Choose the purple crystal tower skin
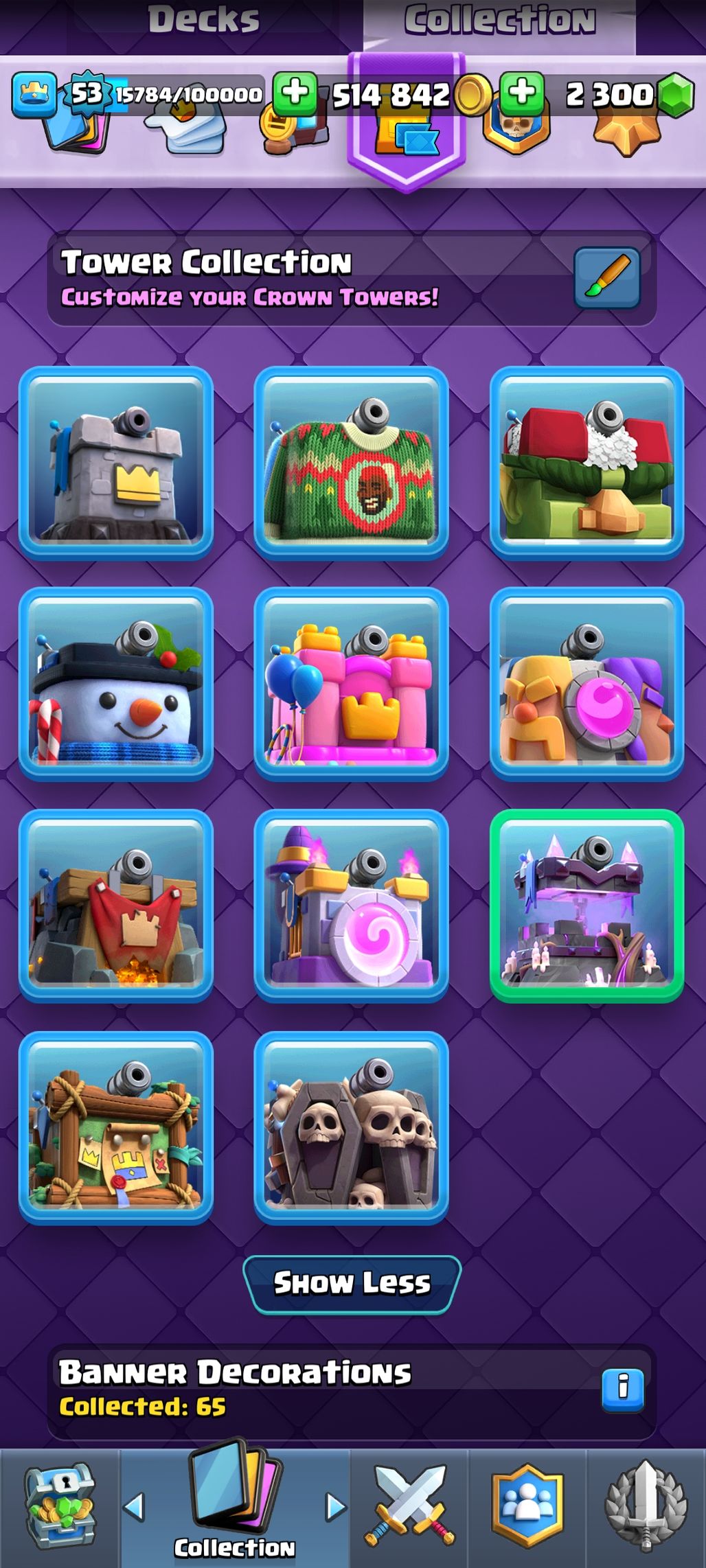This screenshot has width=706, height=1568. 587,906
